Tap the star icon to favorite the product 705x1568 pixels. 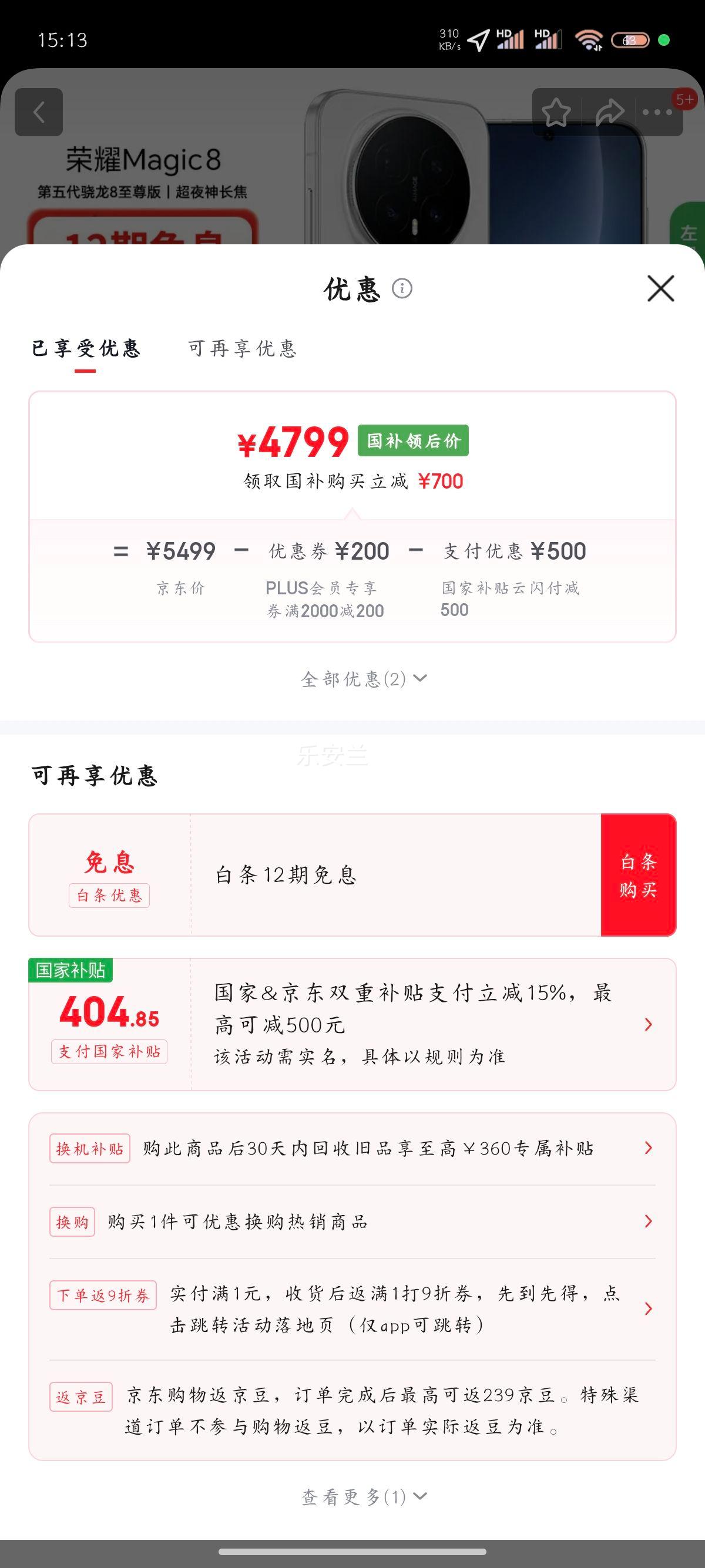click(555, 112)
